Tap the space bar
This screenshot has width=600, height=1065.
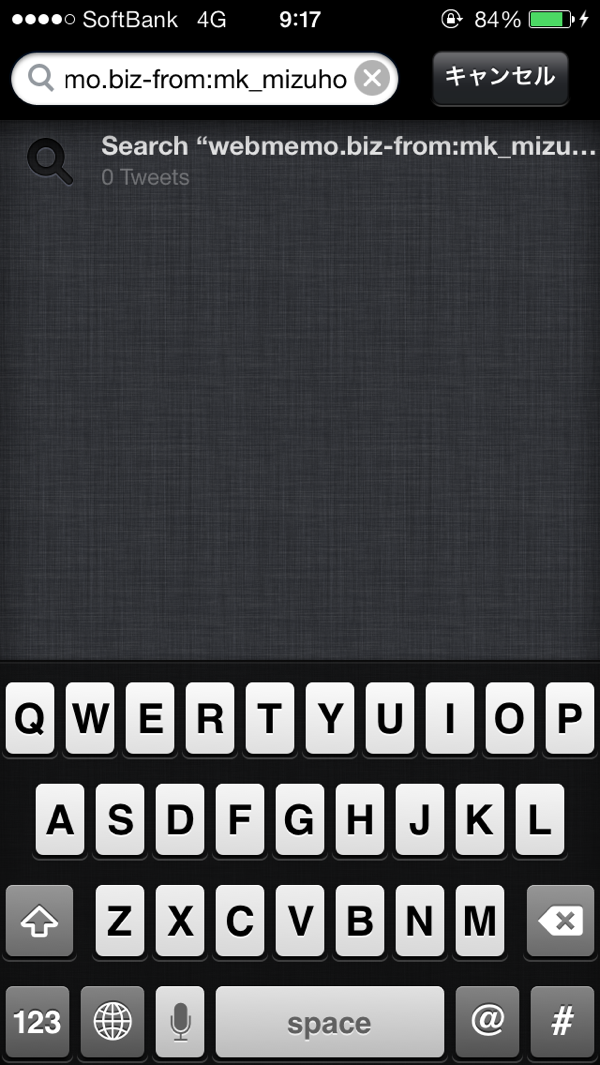[x=330, y=1022]
